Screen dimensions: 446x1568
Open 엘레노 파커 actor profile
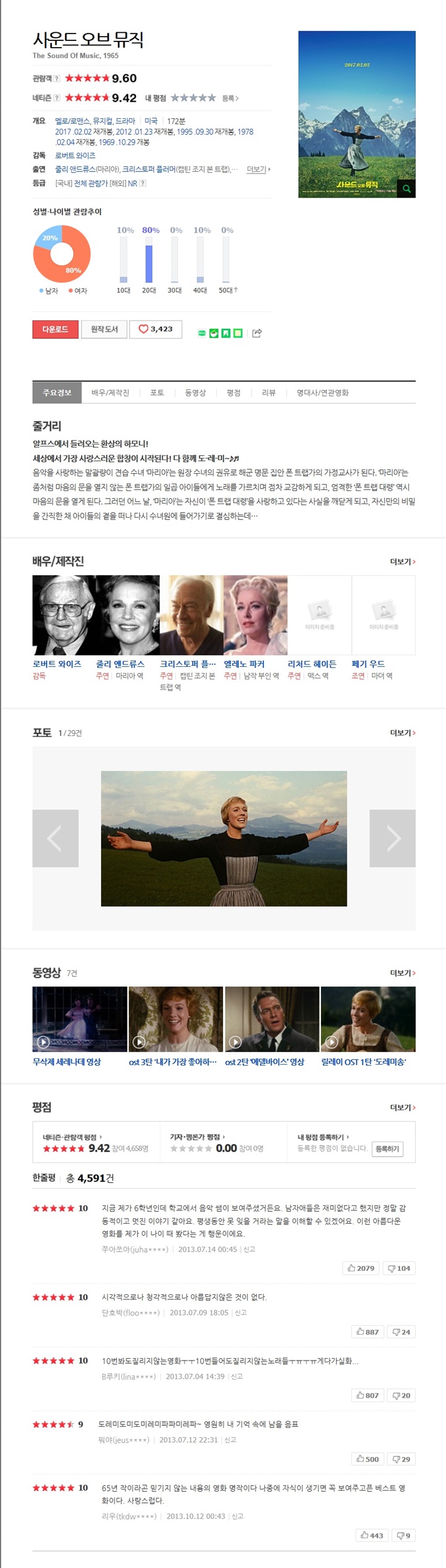click(x=244, y=664)
